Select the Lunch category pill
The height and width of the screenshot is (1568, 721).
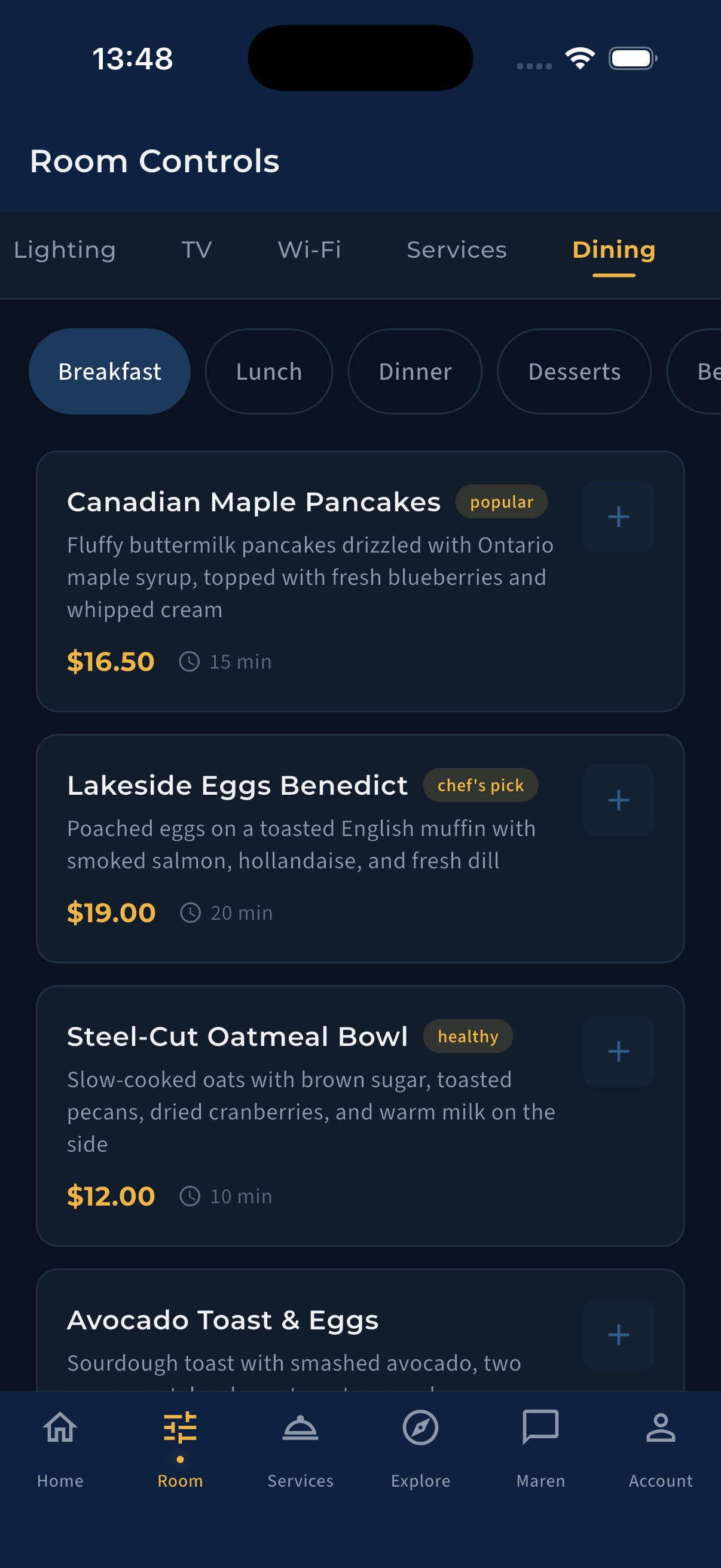click(x=268, y=371)
